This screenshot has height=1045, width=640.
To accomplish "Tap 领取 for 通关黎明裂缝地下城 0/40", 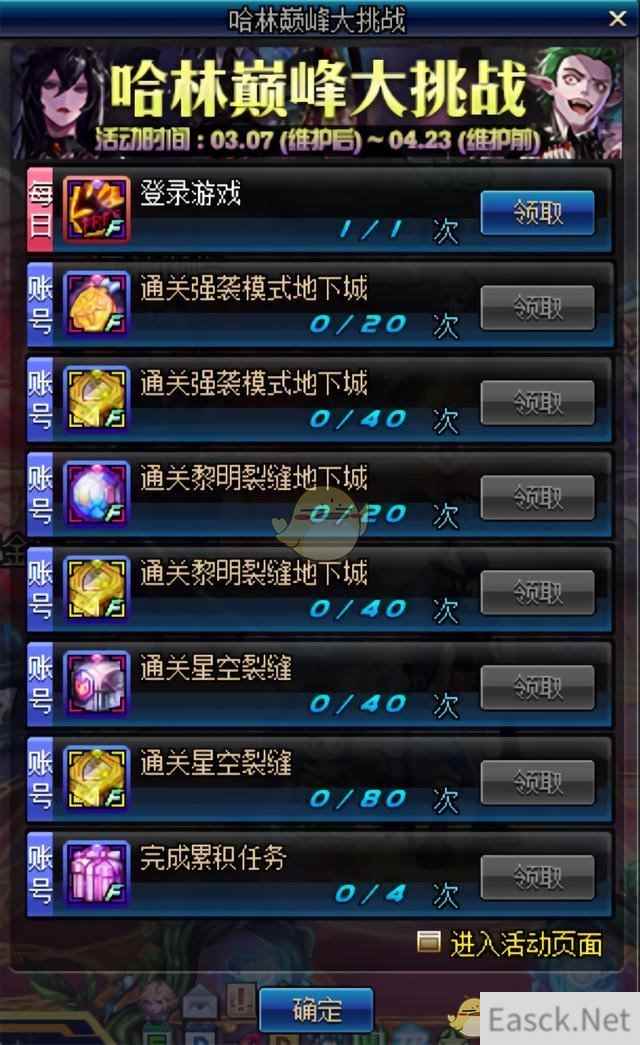I will pyautogui.click(x=538, y=592).
